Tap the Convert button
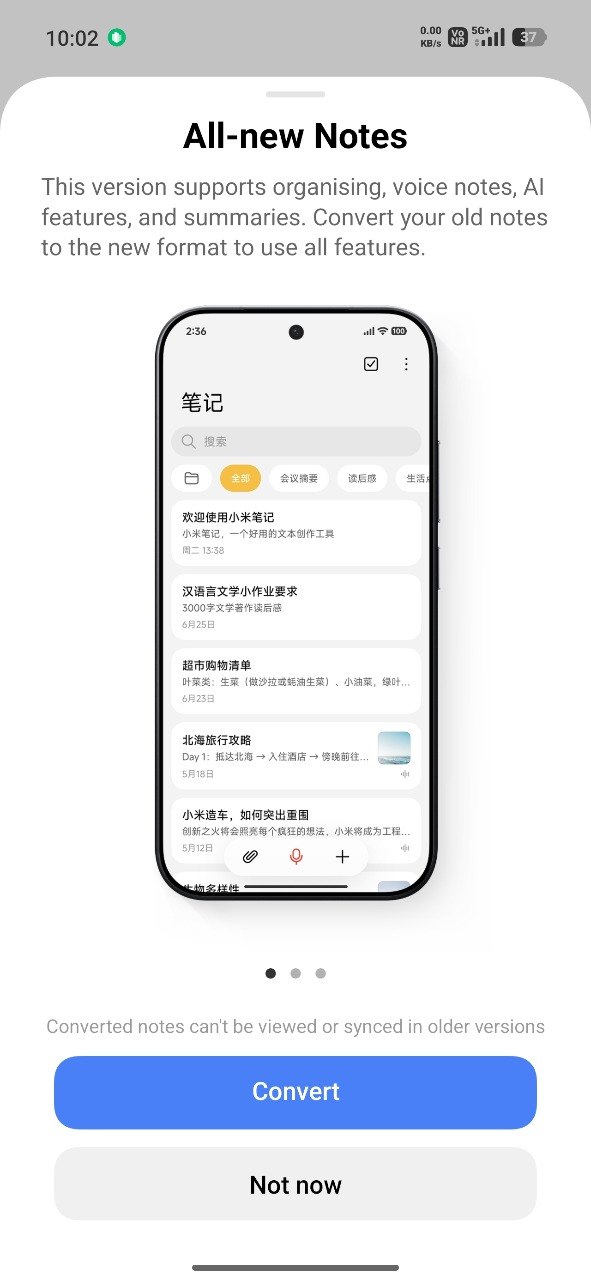The image size is (591, 1280). [x=295, y=1092]
